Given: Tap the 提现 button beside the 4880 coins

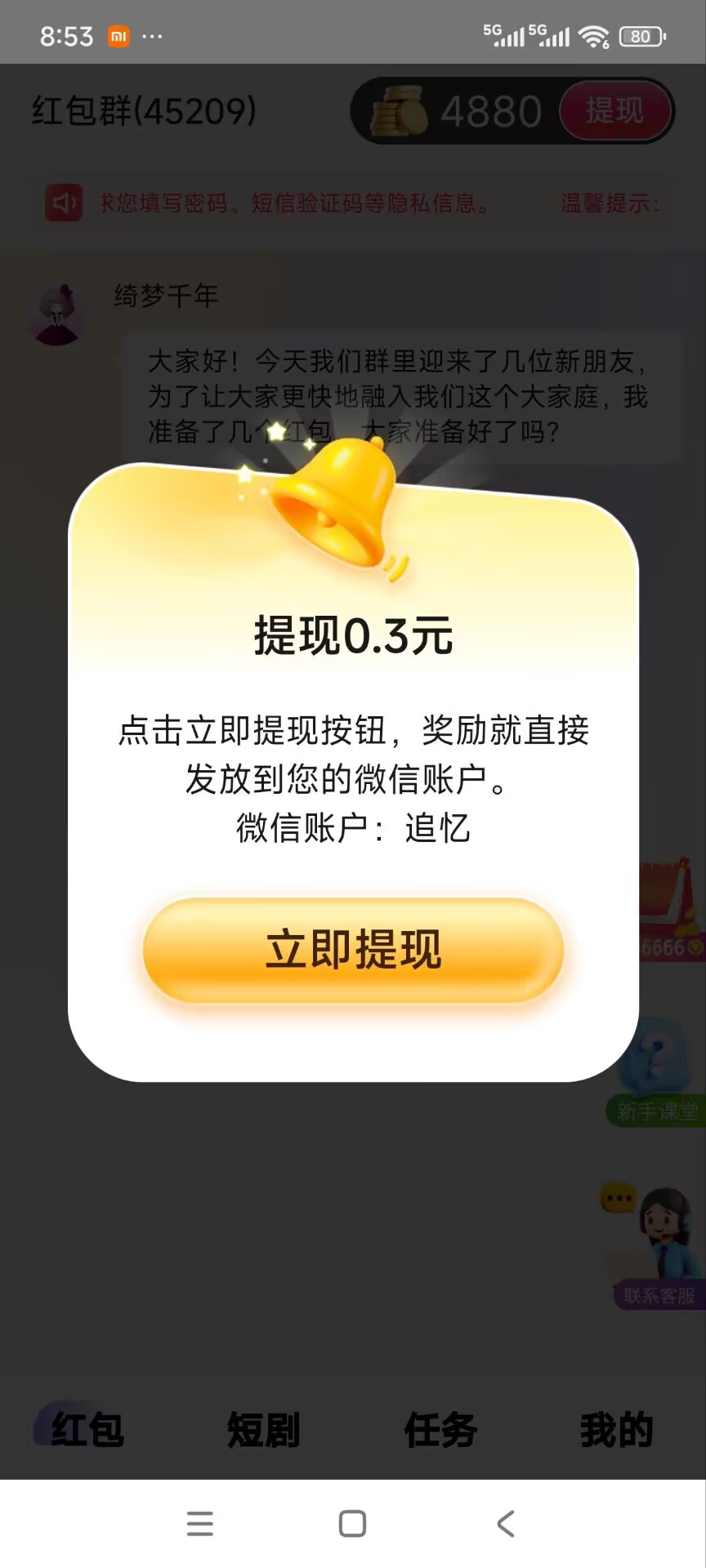Looking at the screenshot, I should point(615,110).
